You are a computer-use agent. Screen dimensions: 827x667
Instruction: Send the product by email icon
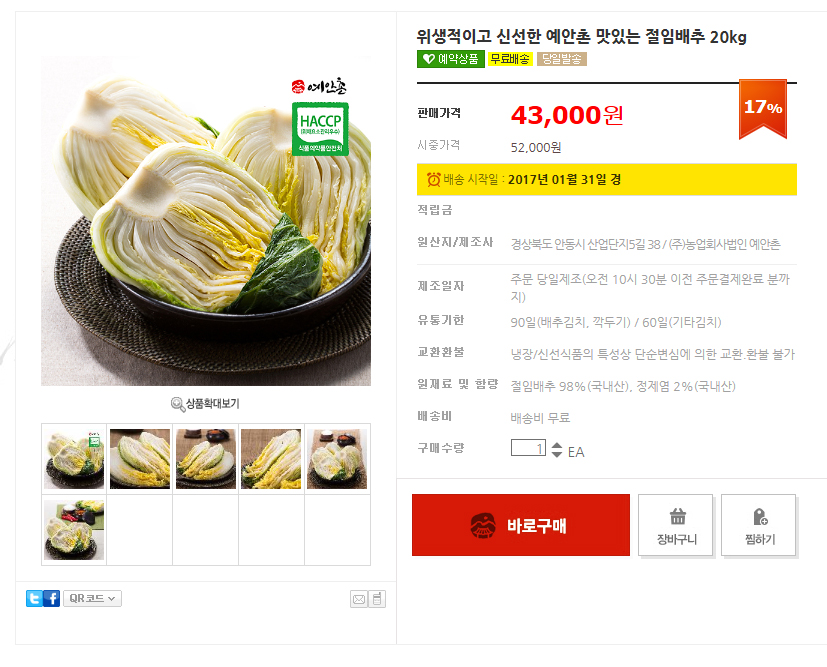358,600
